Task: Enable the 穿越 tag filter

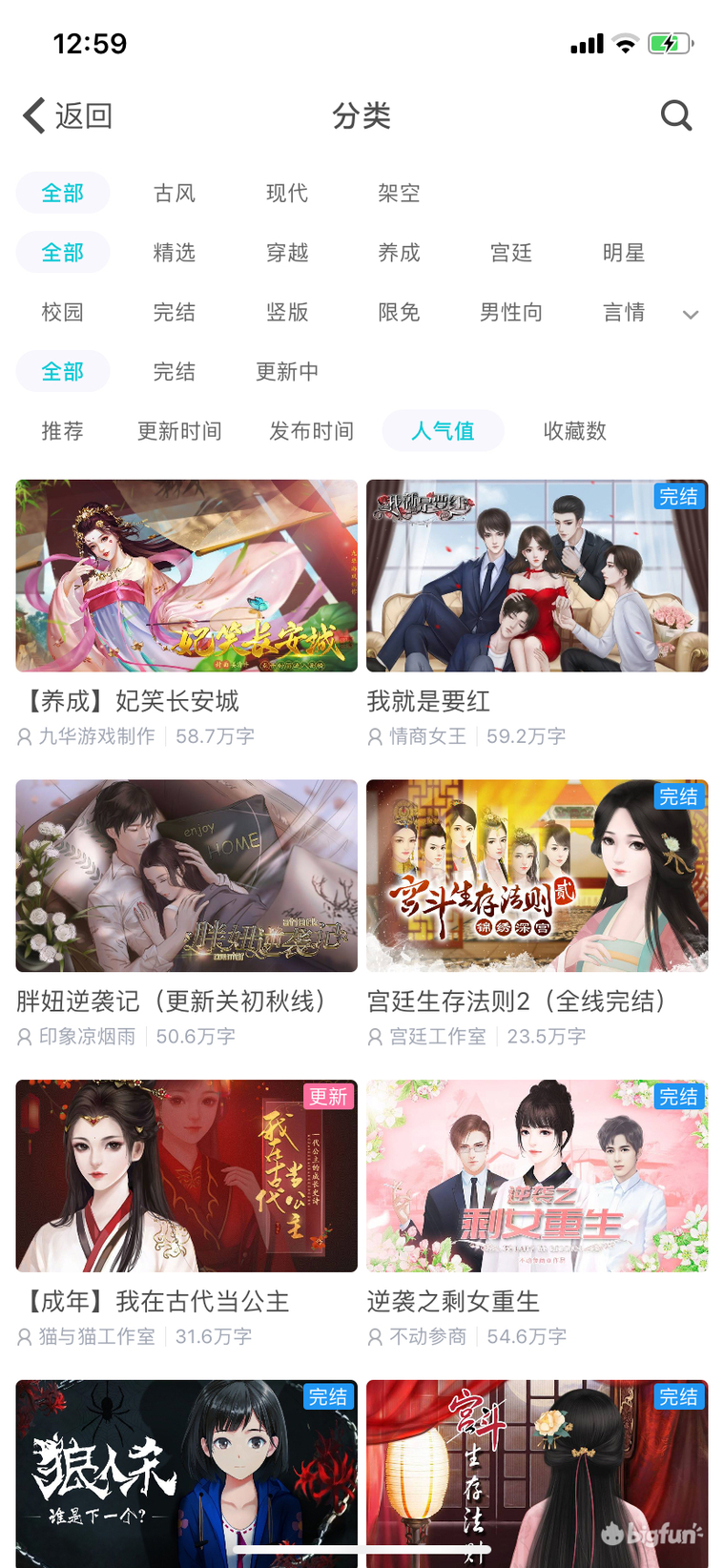Action: [286, 253]
